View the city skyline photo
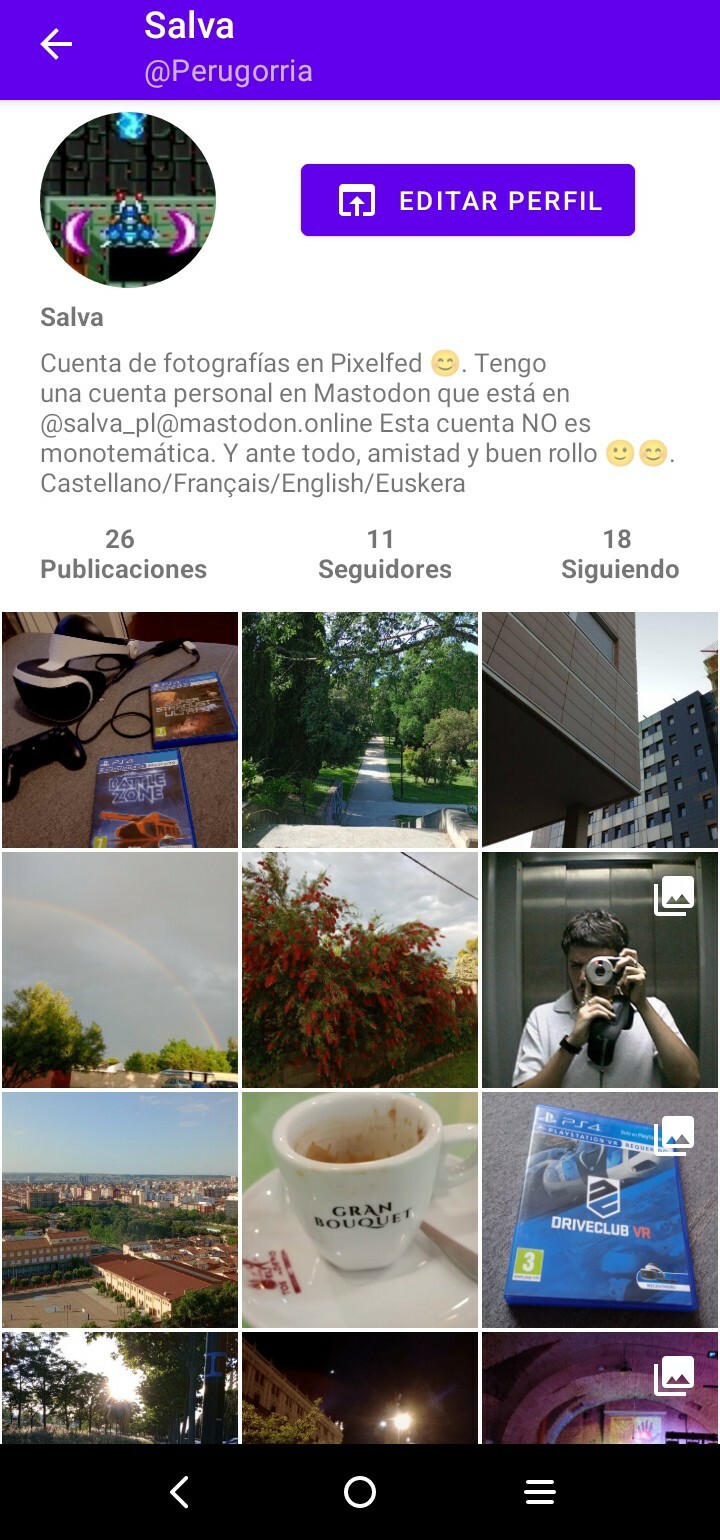This screenshot has height=1540, width=720. [120, 1210]
